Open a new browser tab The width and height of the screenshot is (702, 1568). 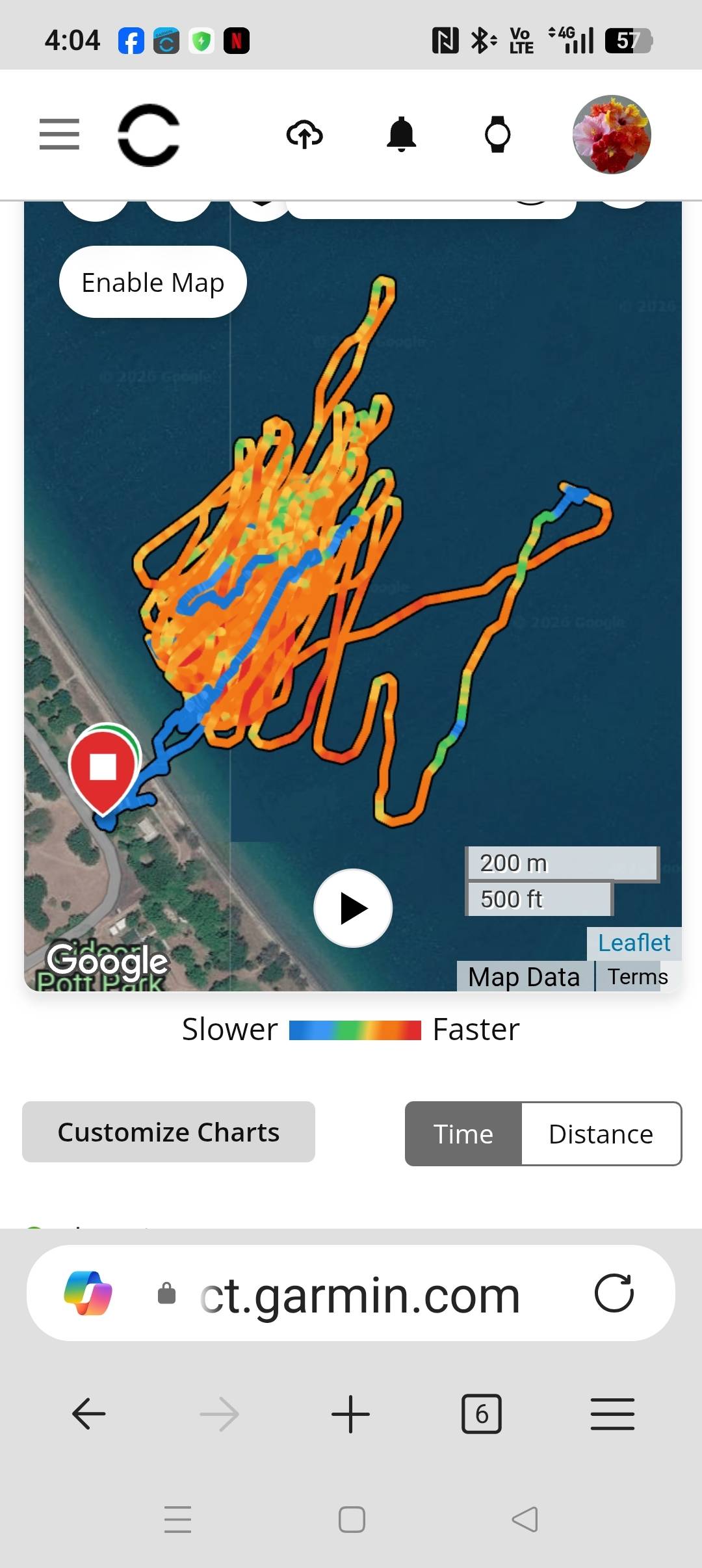click(350, 1414)
